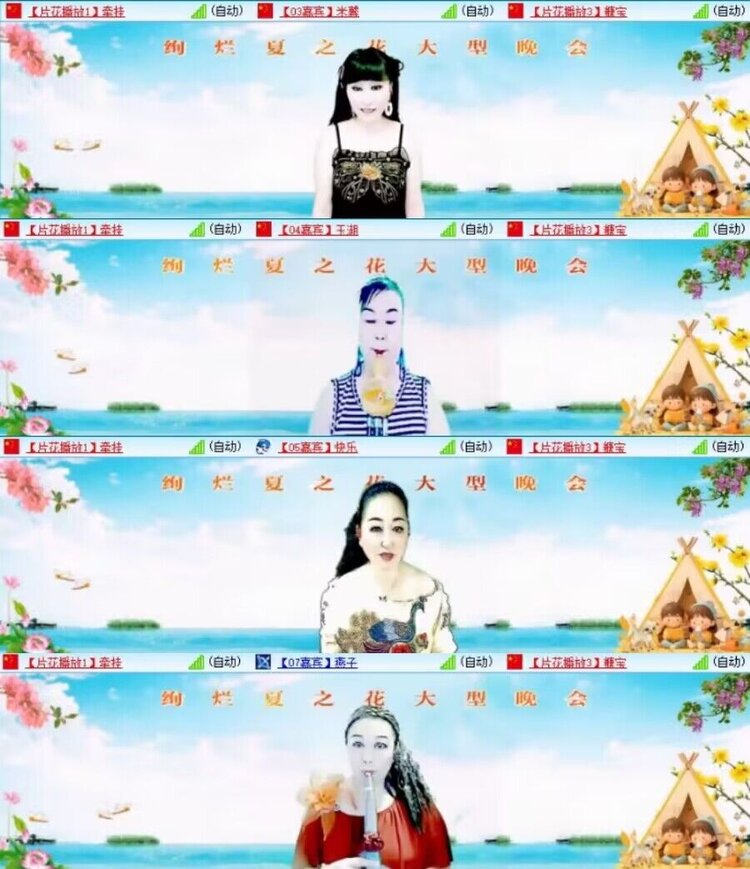The width and height of the screenshot is (750, 869).
Task: Click the flag icon beside 04嘉宾 王湖
Action: [x=263, y=231]
